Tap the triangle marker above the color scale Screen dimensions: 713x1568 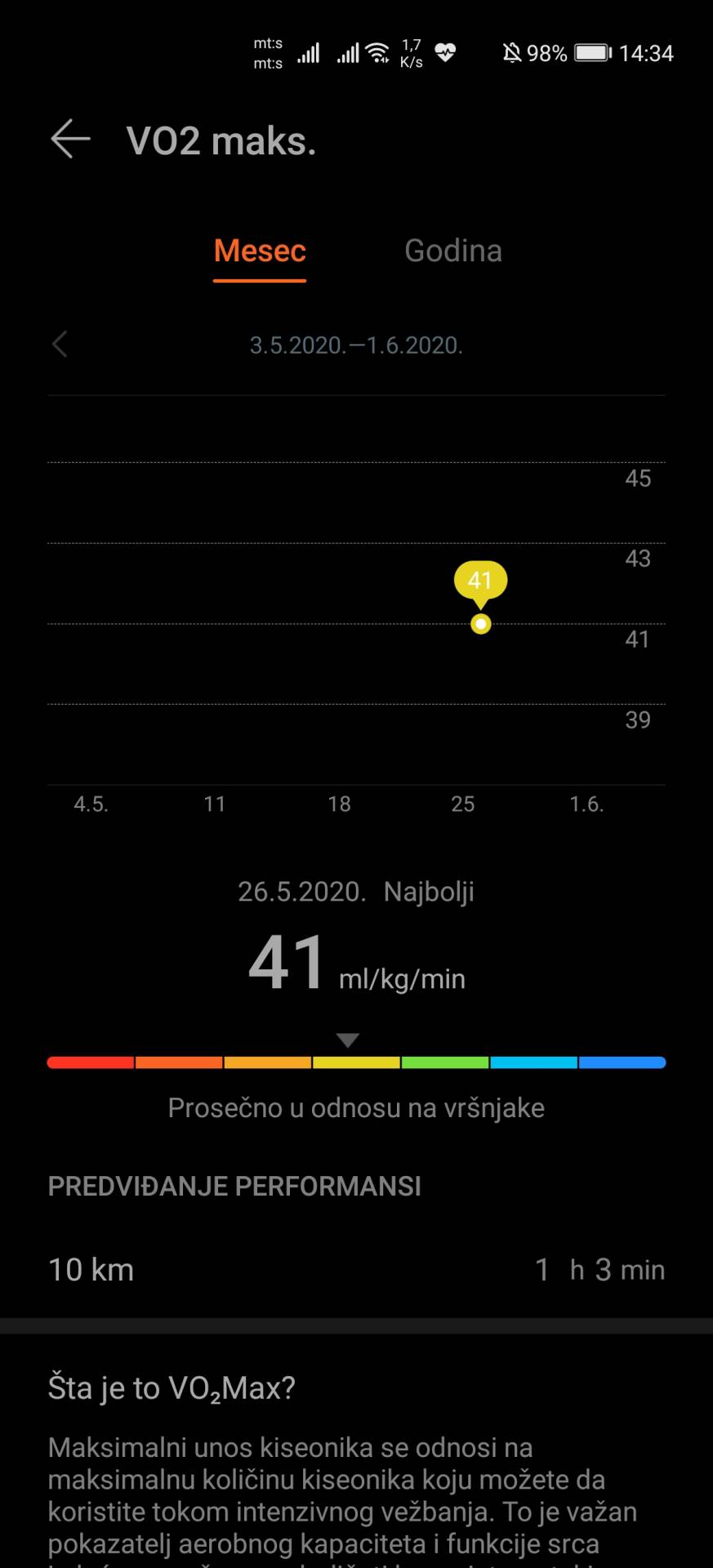(348, 1039)
